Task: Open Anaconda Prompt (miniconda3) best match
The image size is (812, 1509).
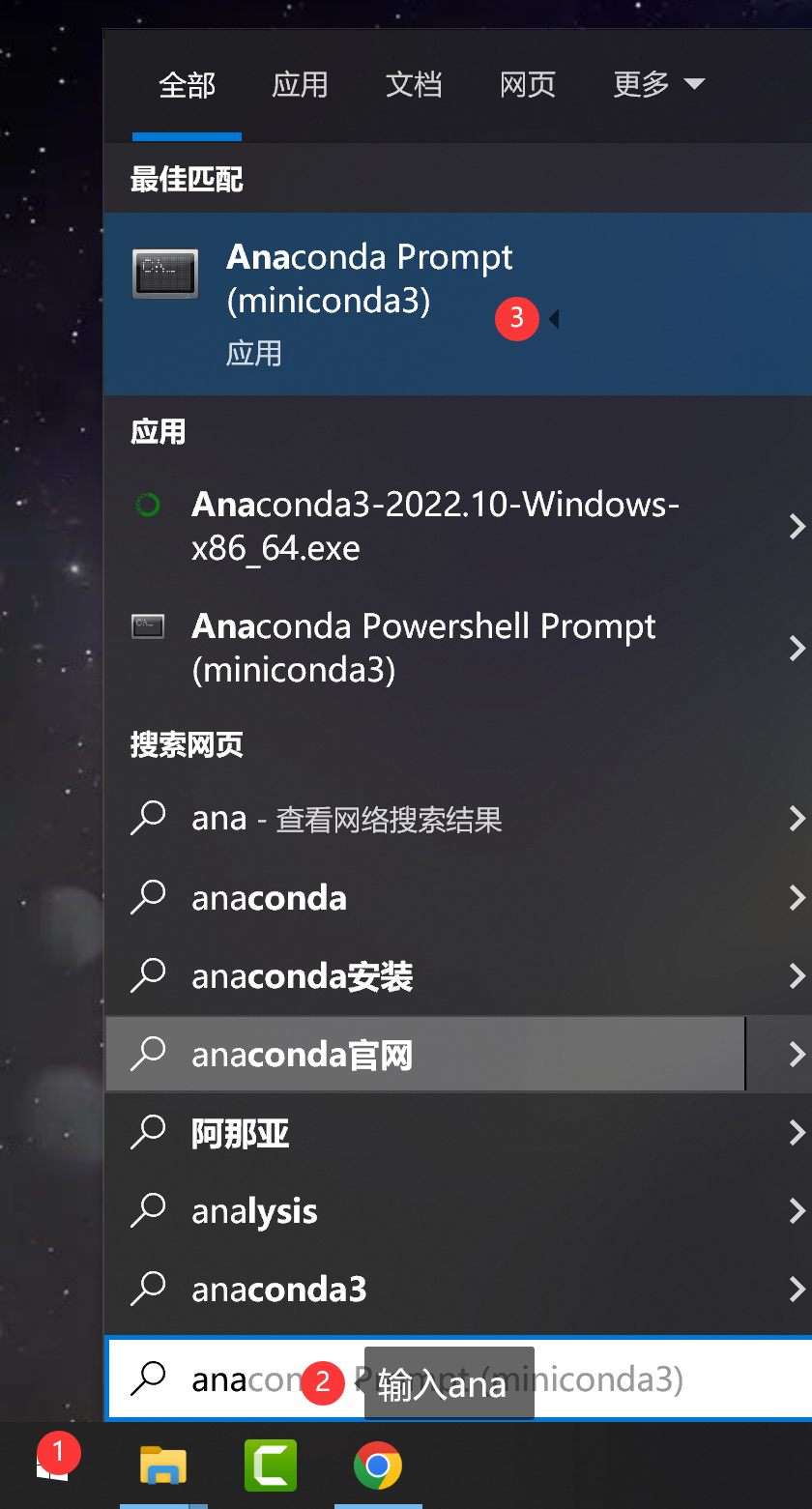Action: pos(457,304)
